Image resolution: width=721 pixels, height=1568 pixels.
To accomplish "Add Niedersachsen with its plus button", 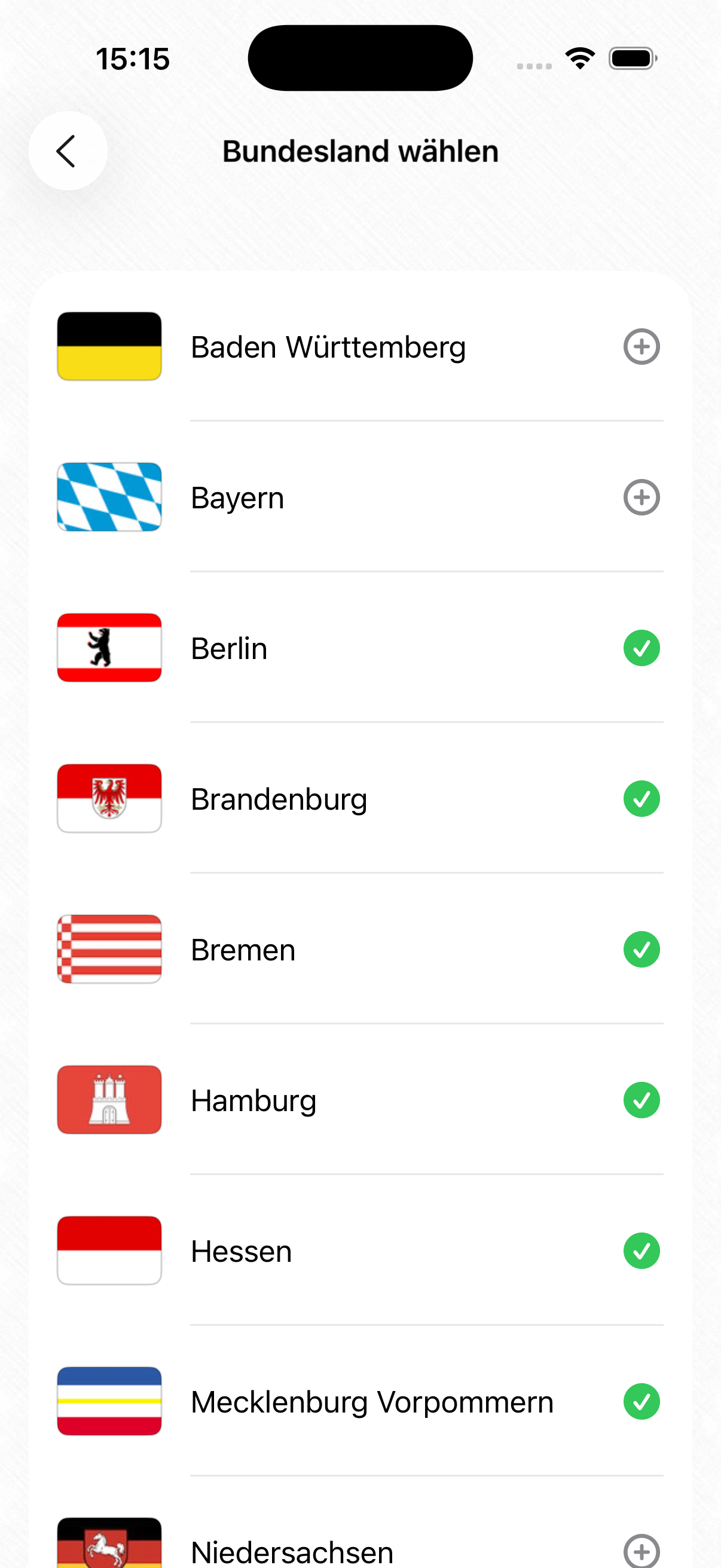I will pyautogui.click(x=642, y=1551).
